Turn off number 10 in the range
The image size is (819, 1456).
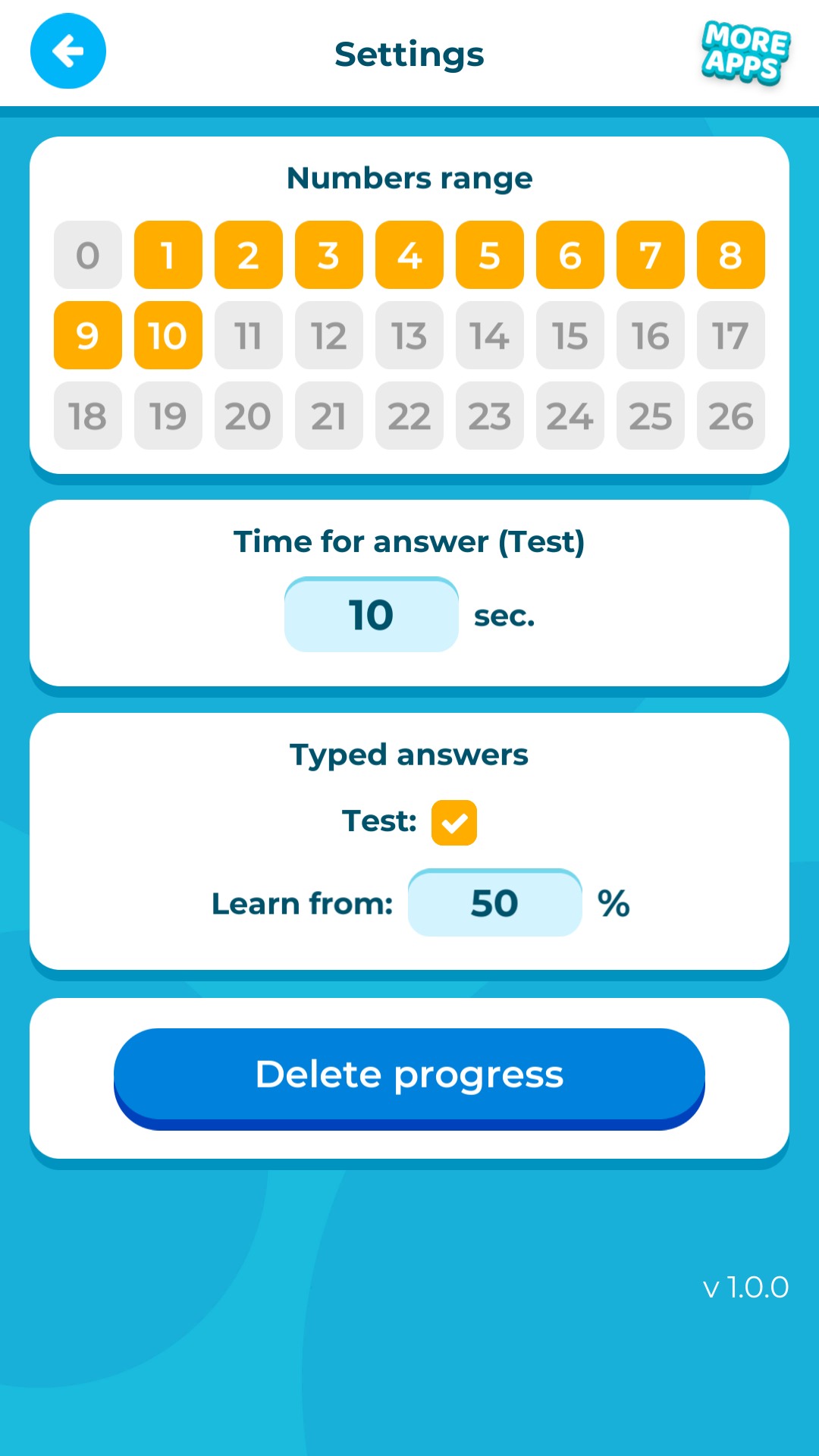tap(168, 335)
